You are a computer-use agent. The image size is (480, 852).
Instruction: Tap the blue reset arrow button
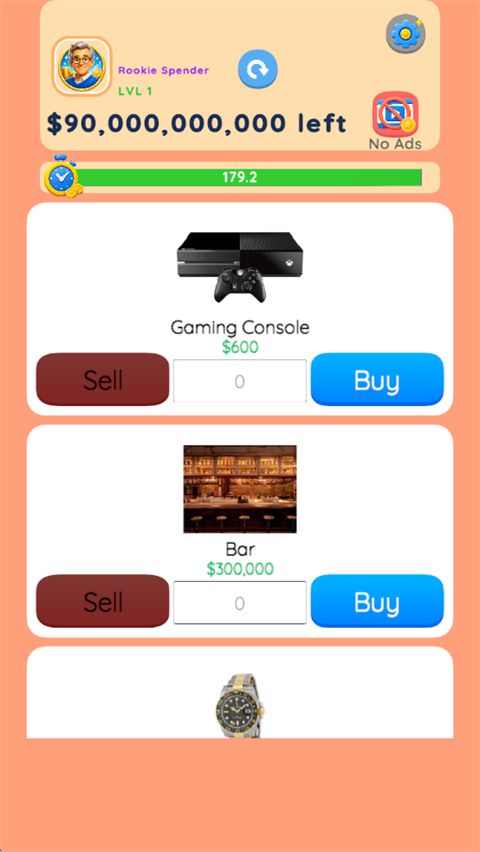[x=258, y=69]
